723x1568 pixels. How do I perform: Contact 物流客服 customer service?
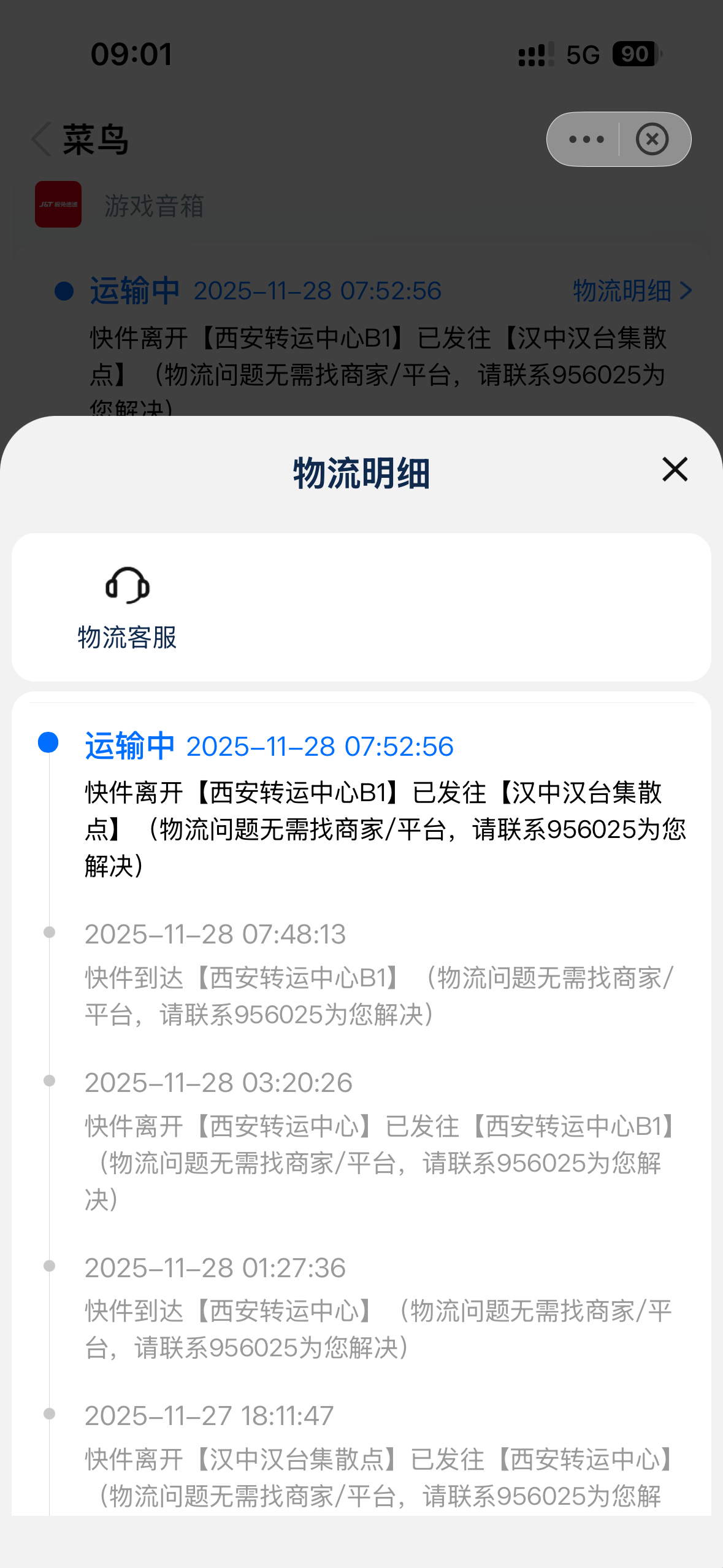tap(128, 606)
